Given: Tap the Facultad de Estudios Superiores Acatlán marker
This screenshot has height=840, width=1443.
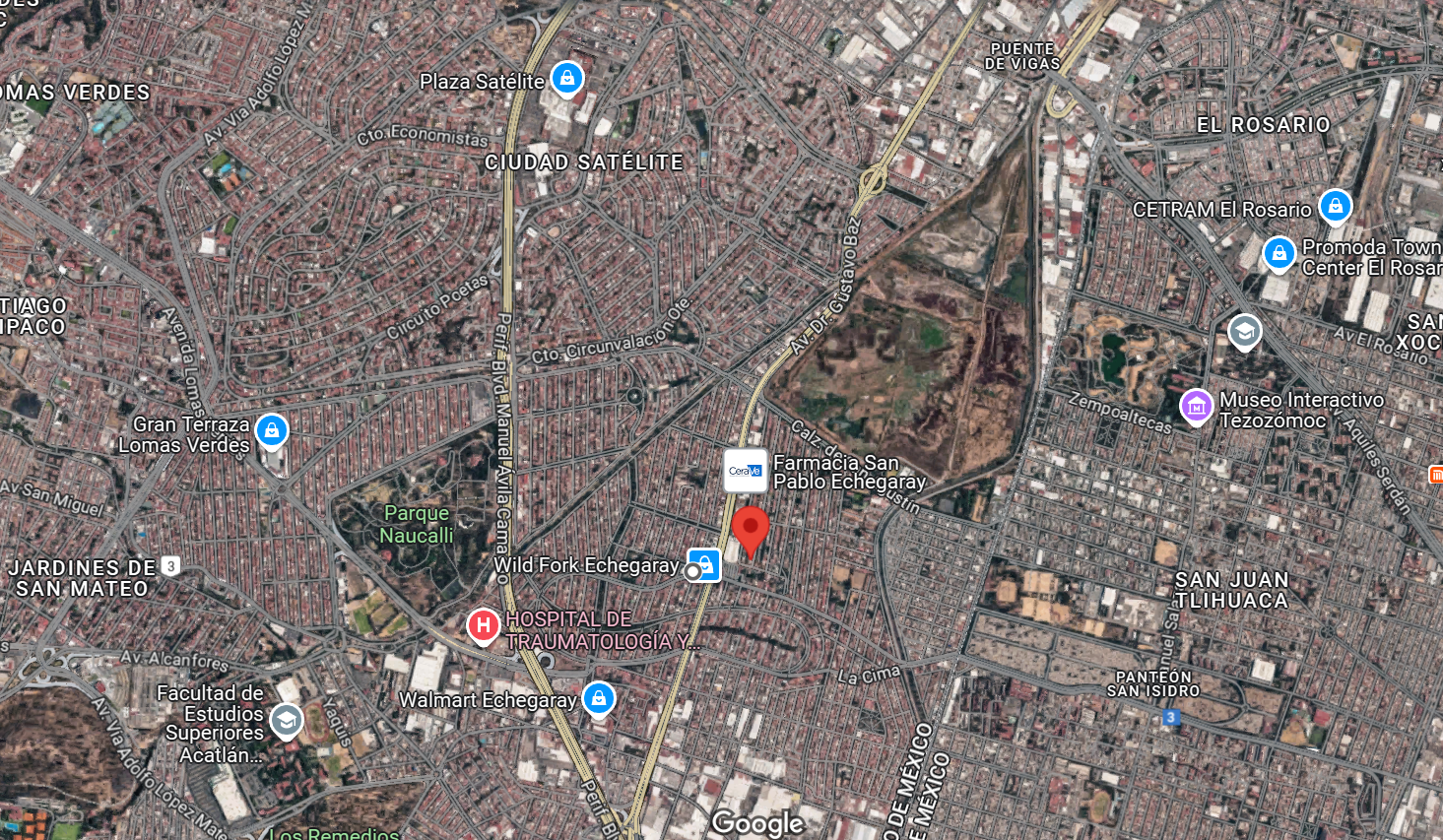Looking at the screenshot, I should (286, 722).
